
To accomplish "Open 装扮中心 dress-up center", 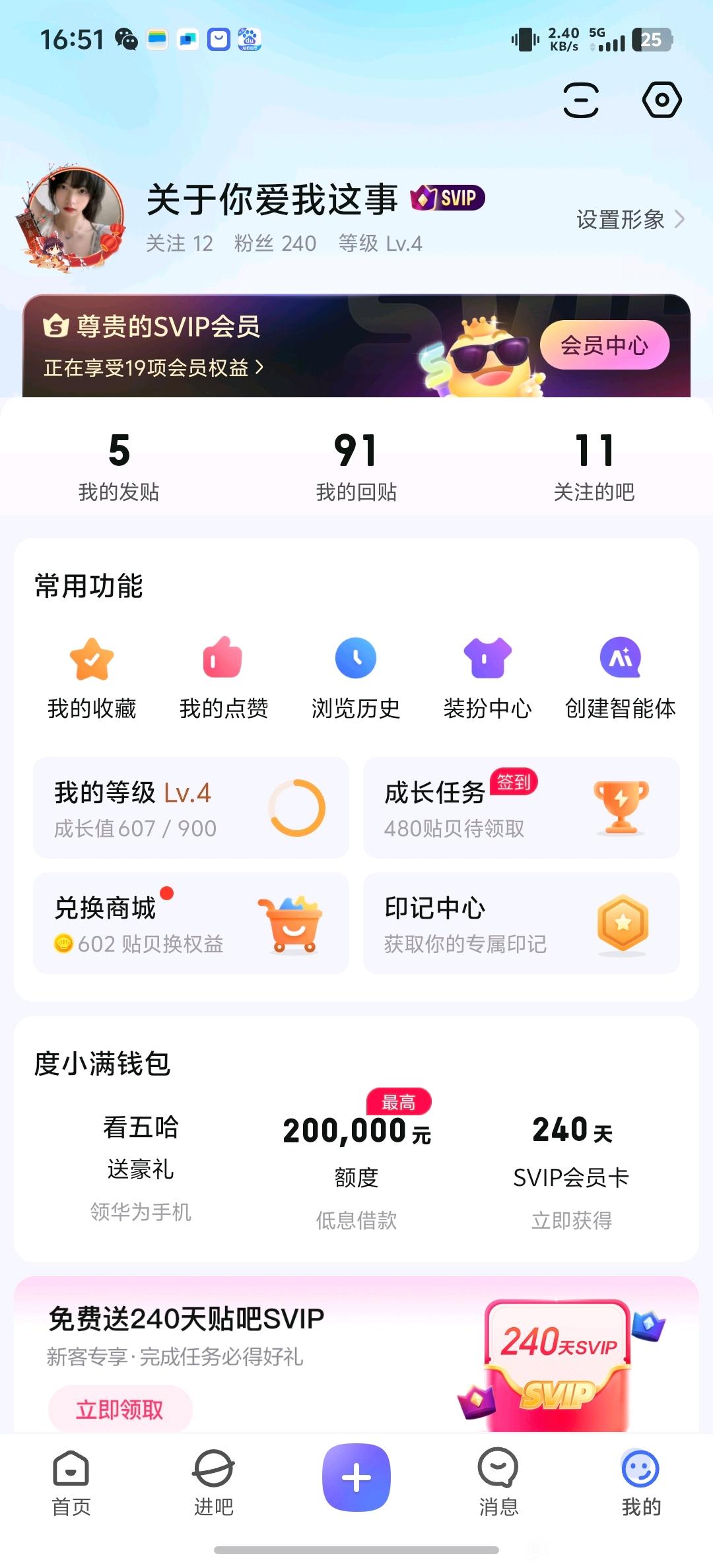I will click(487, 677).
